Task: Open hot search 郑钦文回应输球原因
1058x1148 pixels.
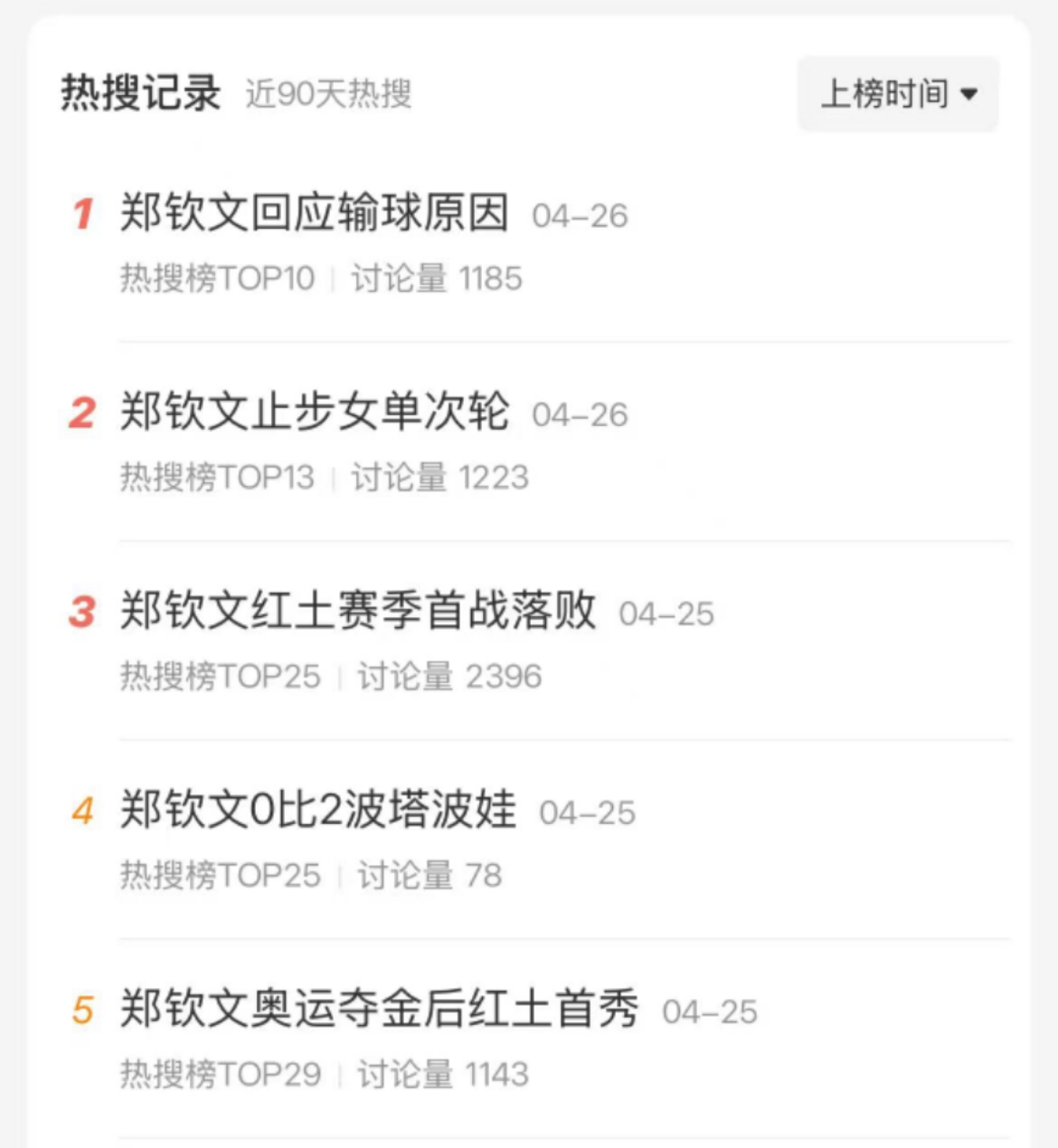Action: [314, 214]
